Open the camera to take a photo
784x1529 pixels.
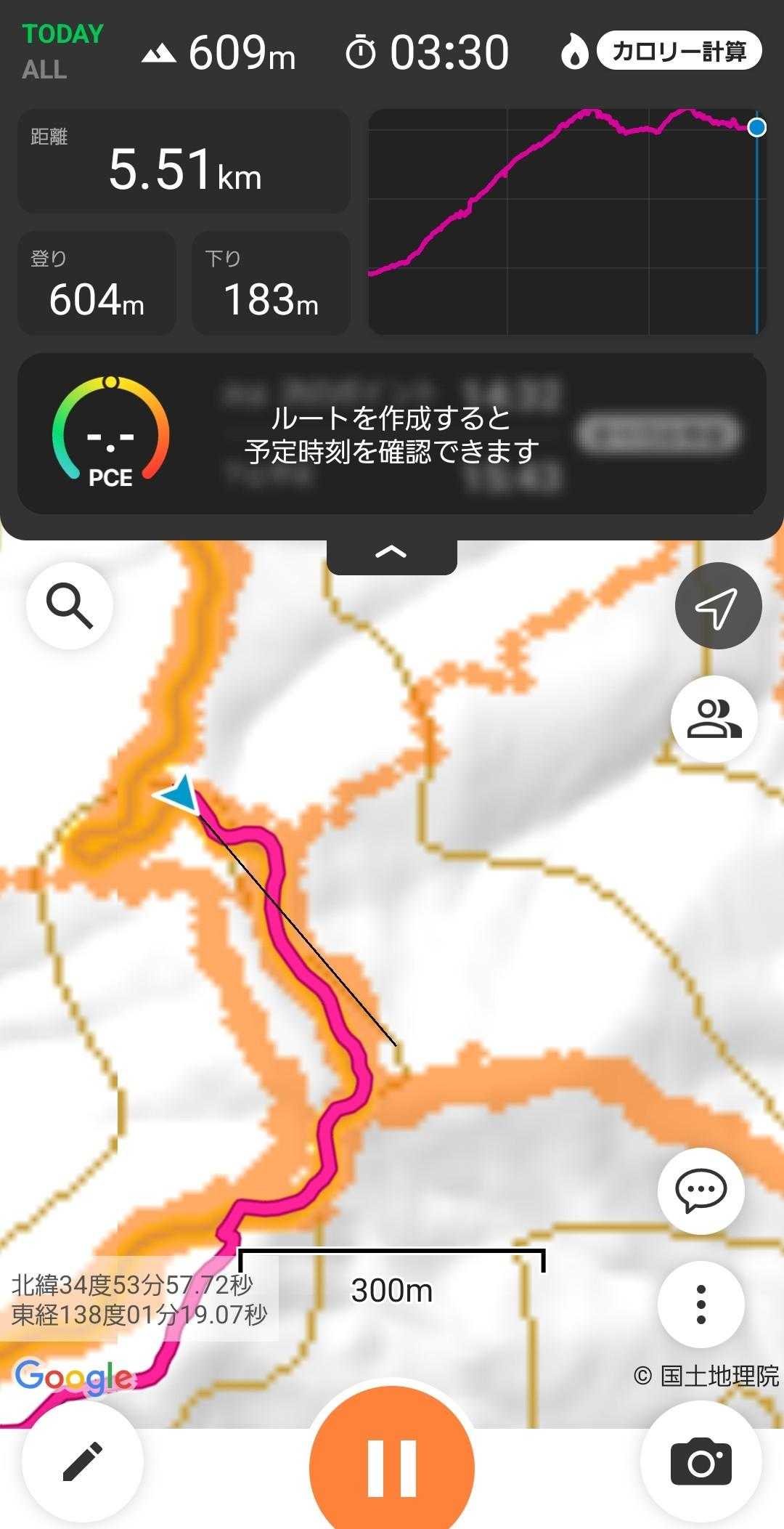(x=701, y=1461)
